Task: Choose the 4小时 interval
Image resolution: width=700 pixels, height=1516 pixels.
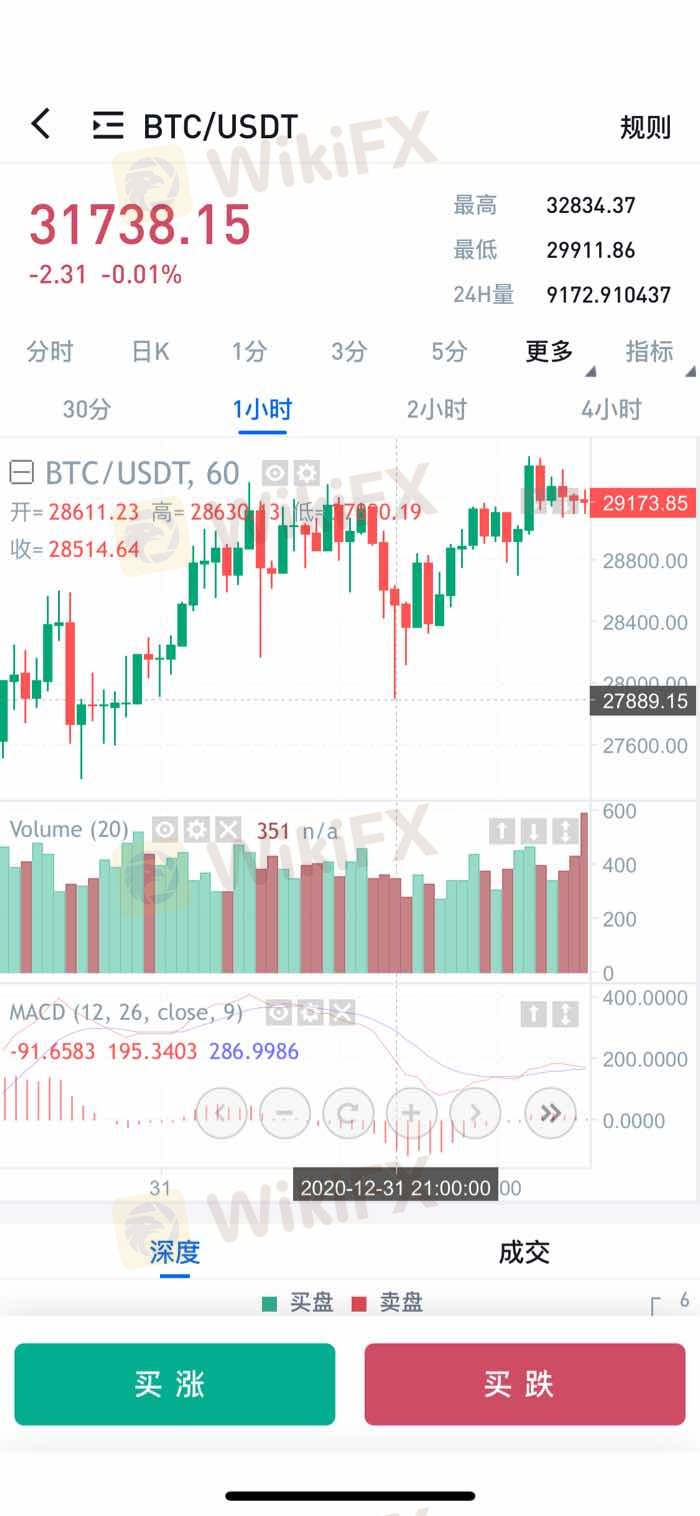Action: [x=611, y=409]
